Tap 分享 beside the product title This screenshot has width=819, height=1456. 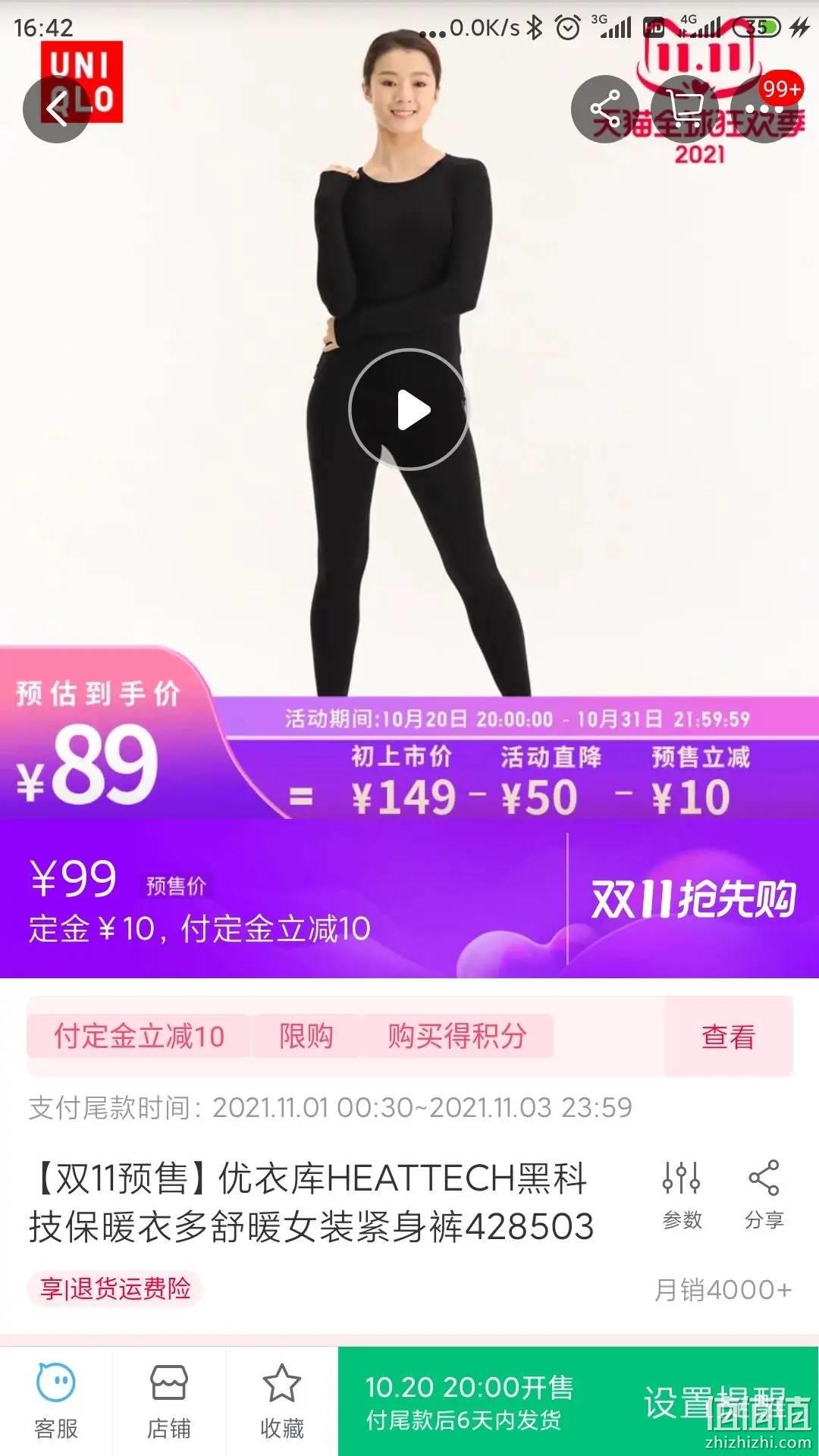pyautogui.click(x=764, y=1194)
